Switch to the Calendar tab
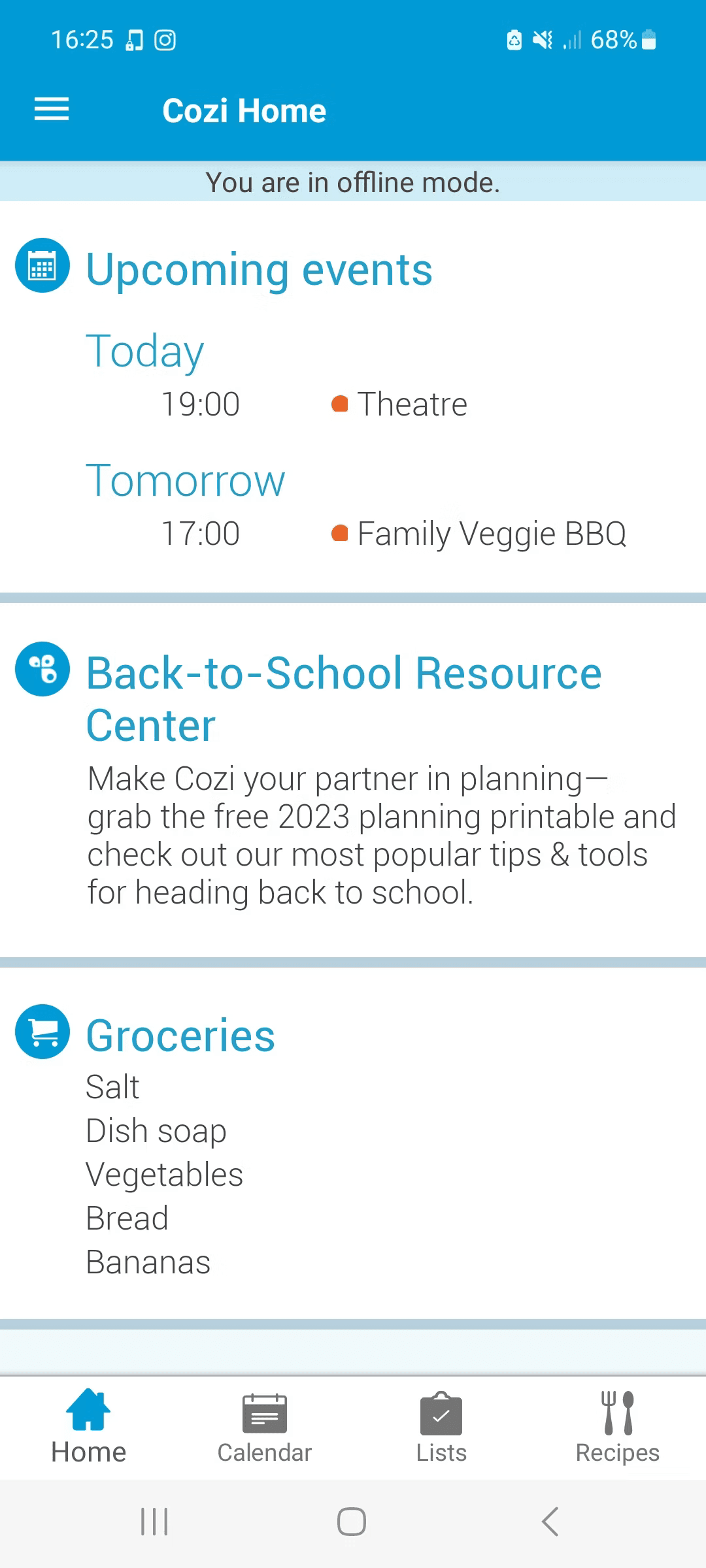 (264, 1428)
